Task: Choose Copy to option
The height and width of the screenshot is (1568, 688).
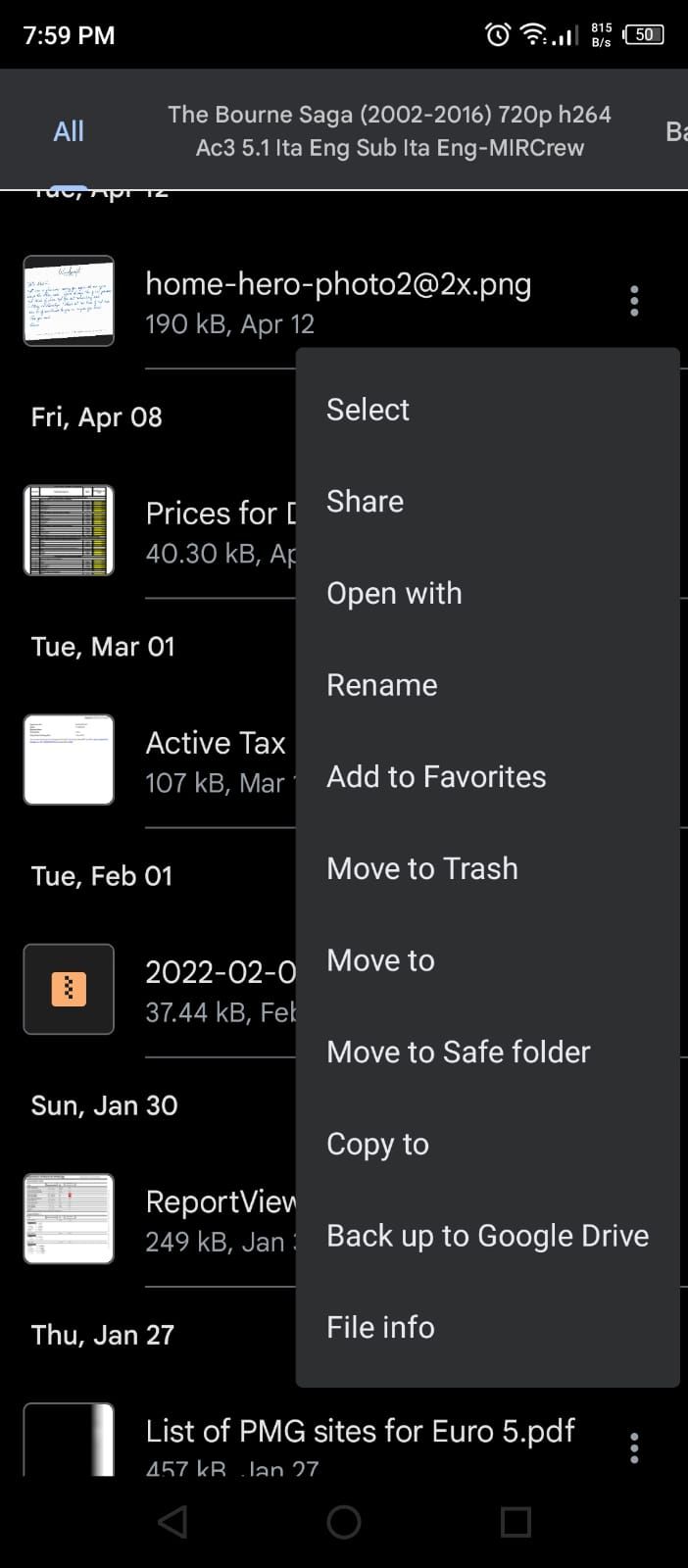Action: click(378, 1145)
